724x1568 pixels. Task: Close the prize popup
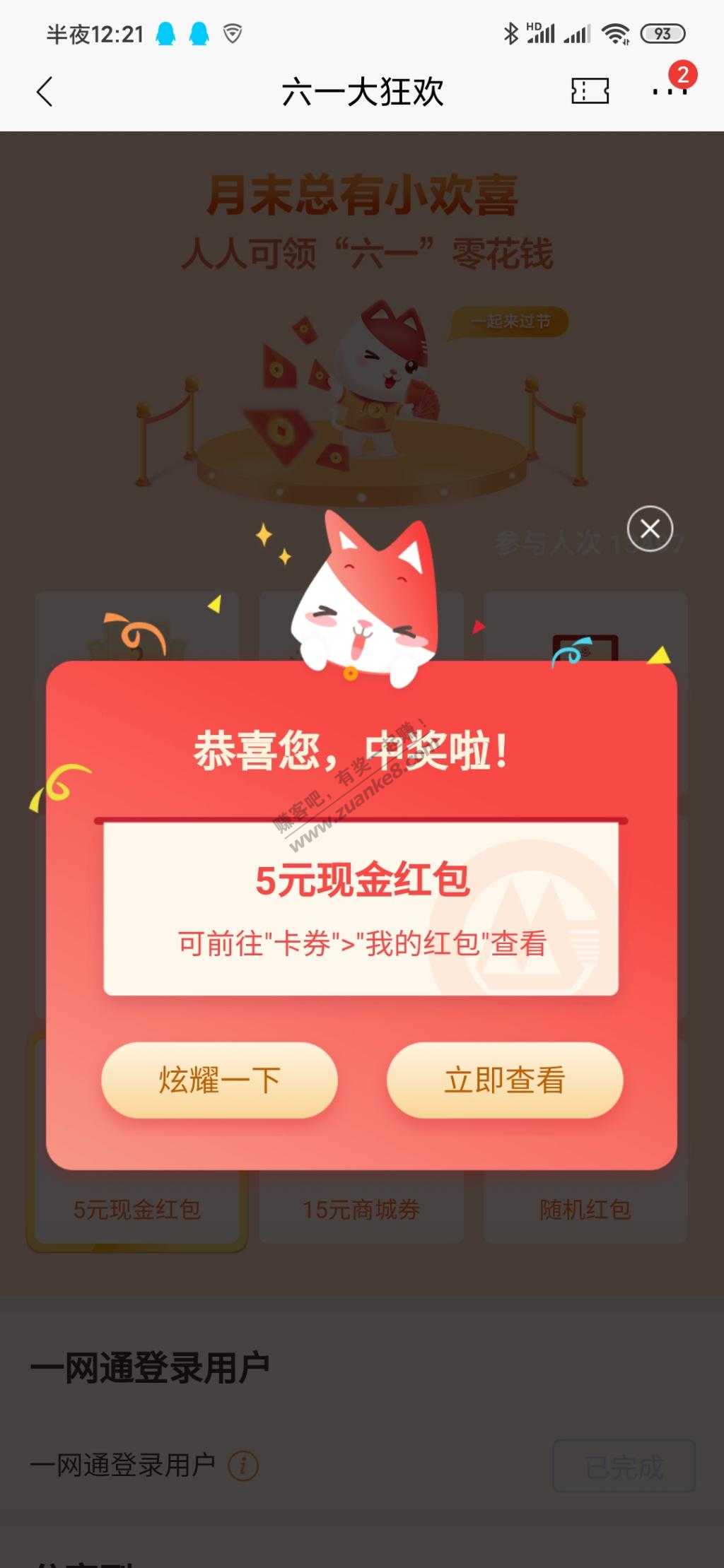(x=650, y=529)
